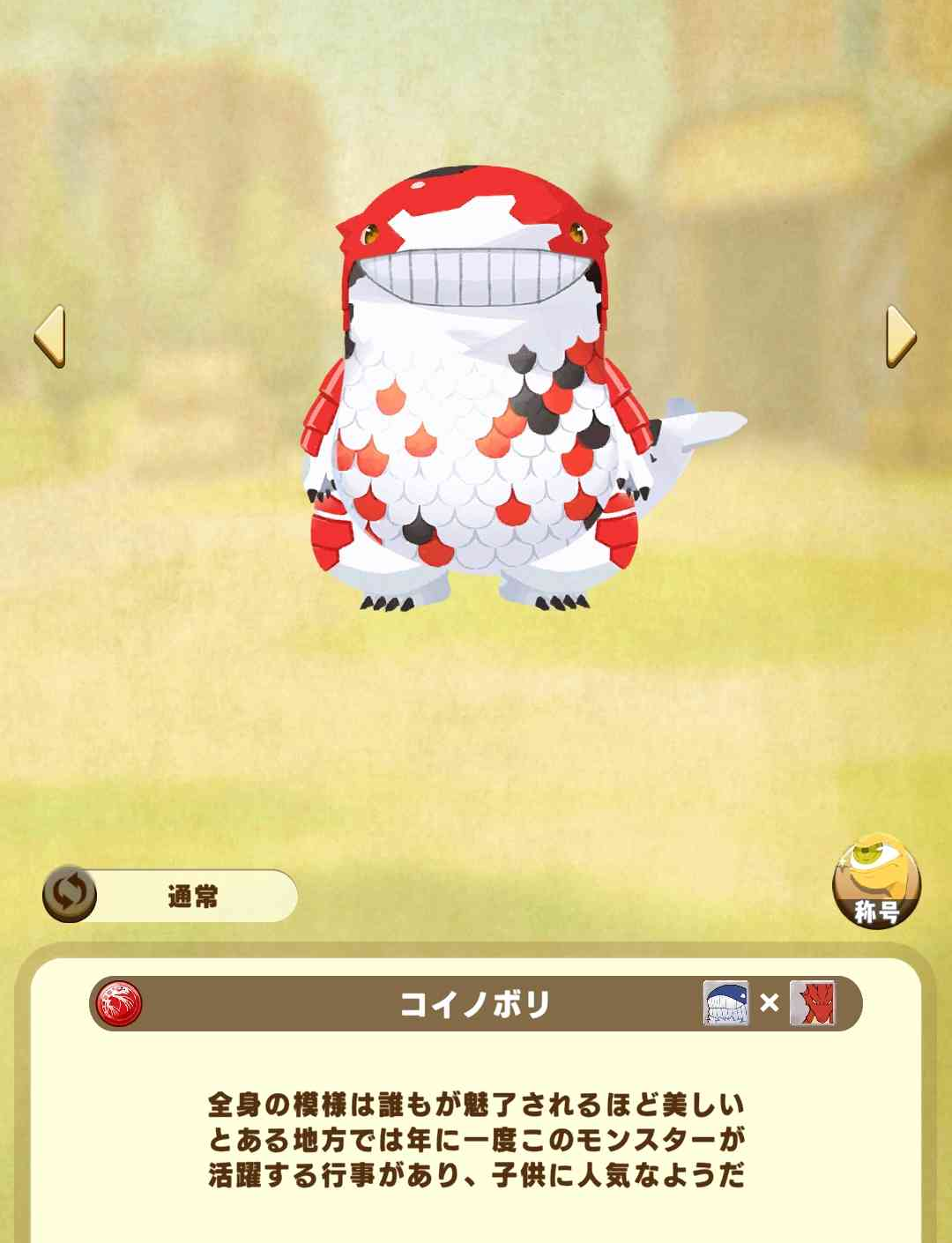Open the 称号 title button
The image size is (952, 1243).
coord(876,881)
